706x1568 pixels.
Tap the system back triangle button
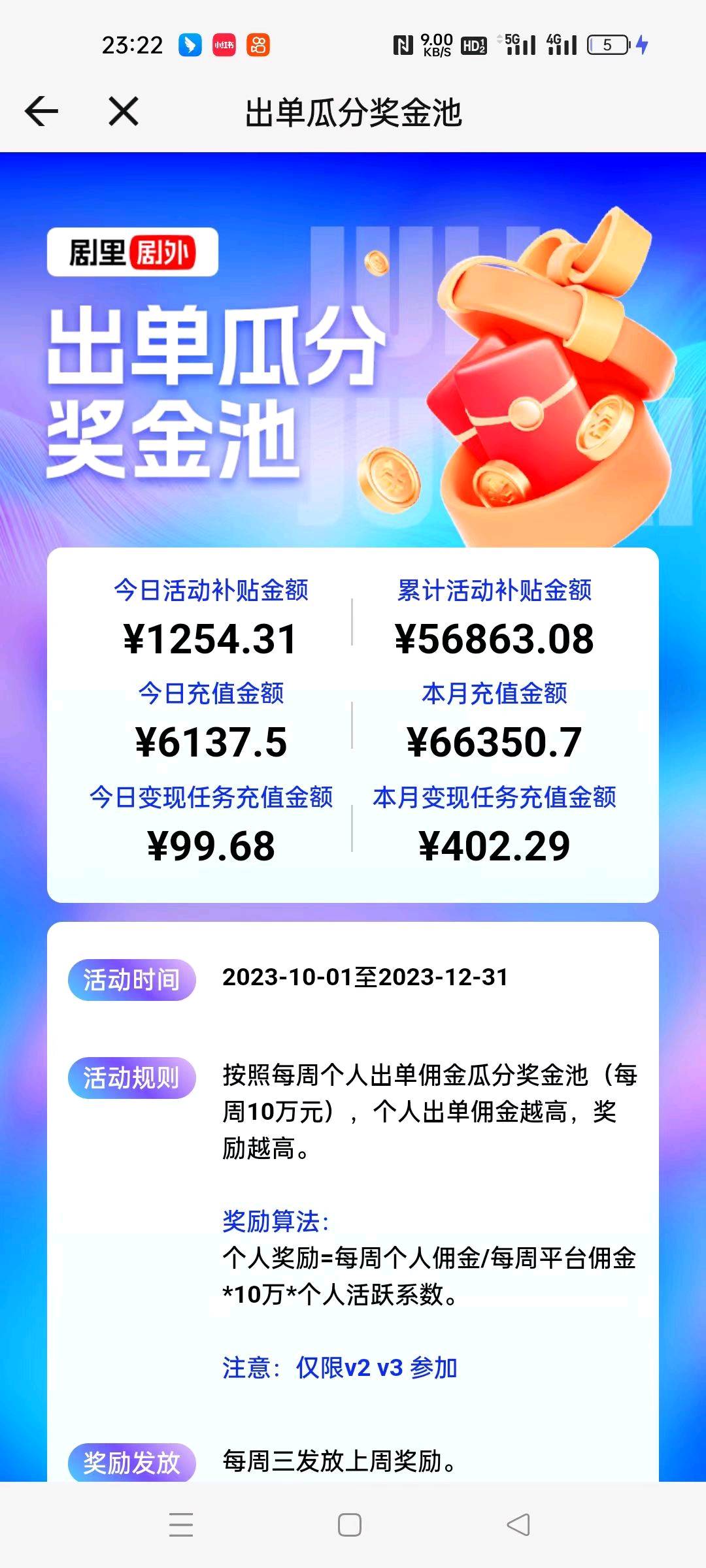518,1525
